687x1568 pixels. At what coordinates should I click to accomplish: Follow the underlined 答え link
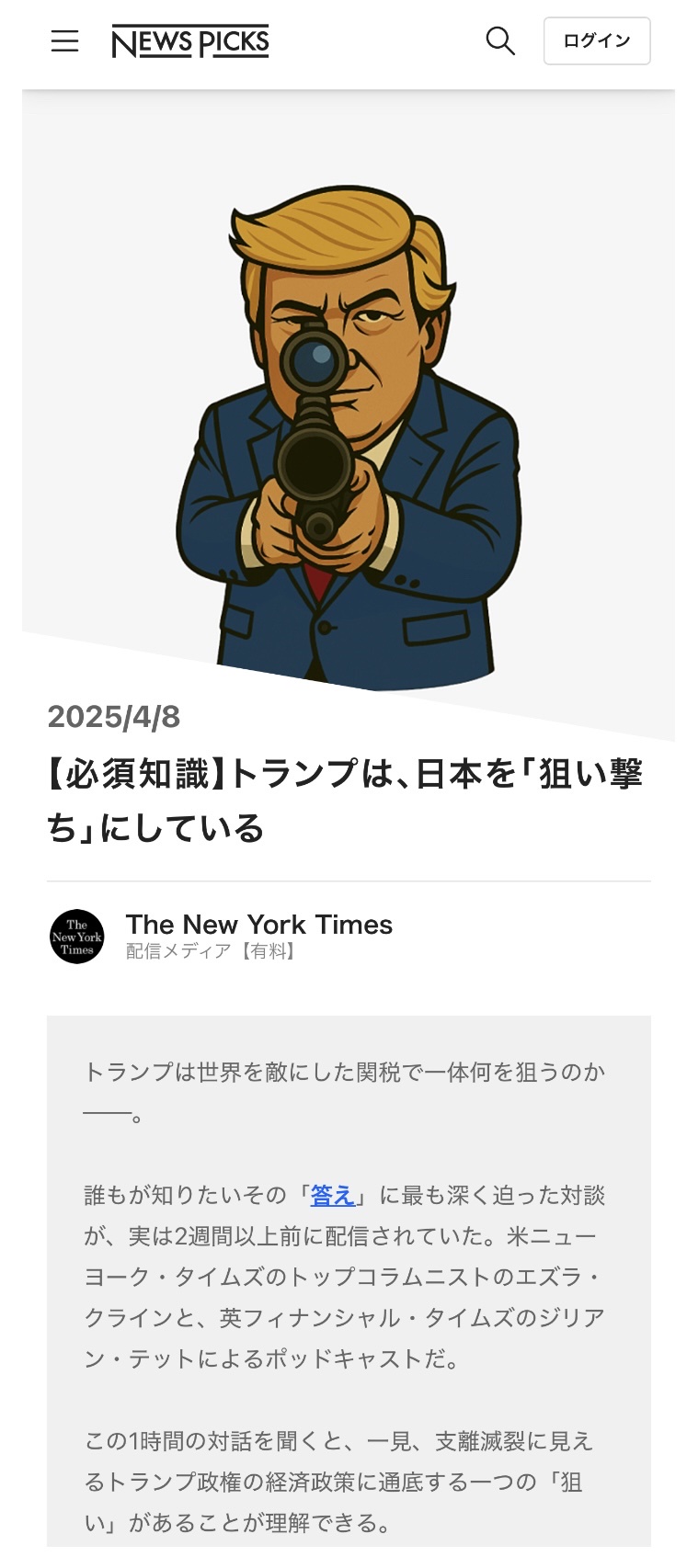[x=333, y=1195]
